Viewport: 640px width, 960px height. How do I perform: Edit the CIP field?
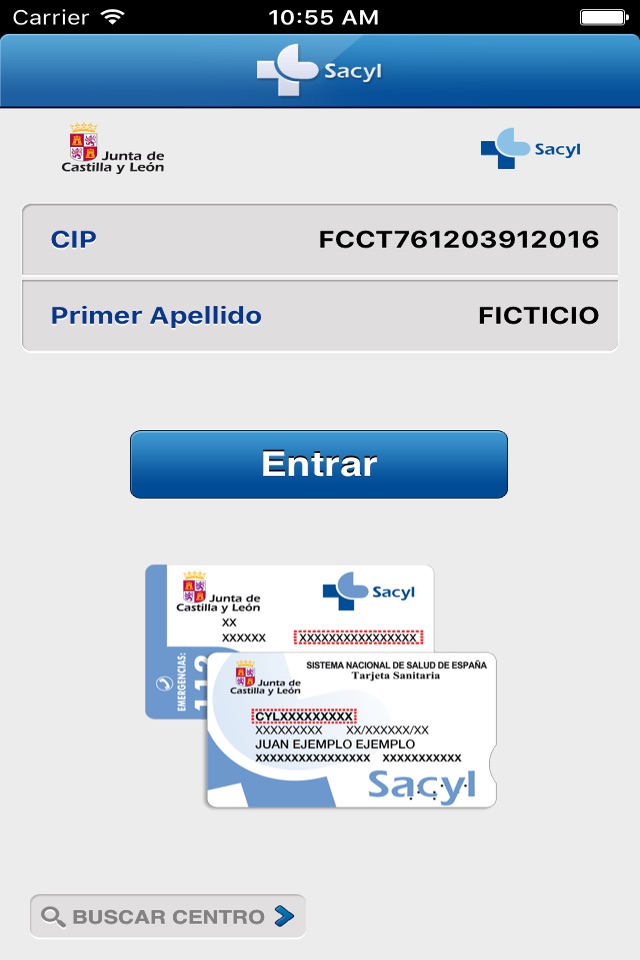click(x=458, y=240)
